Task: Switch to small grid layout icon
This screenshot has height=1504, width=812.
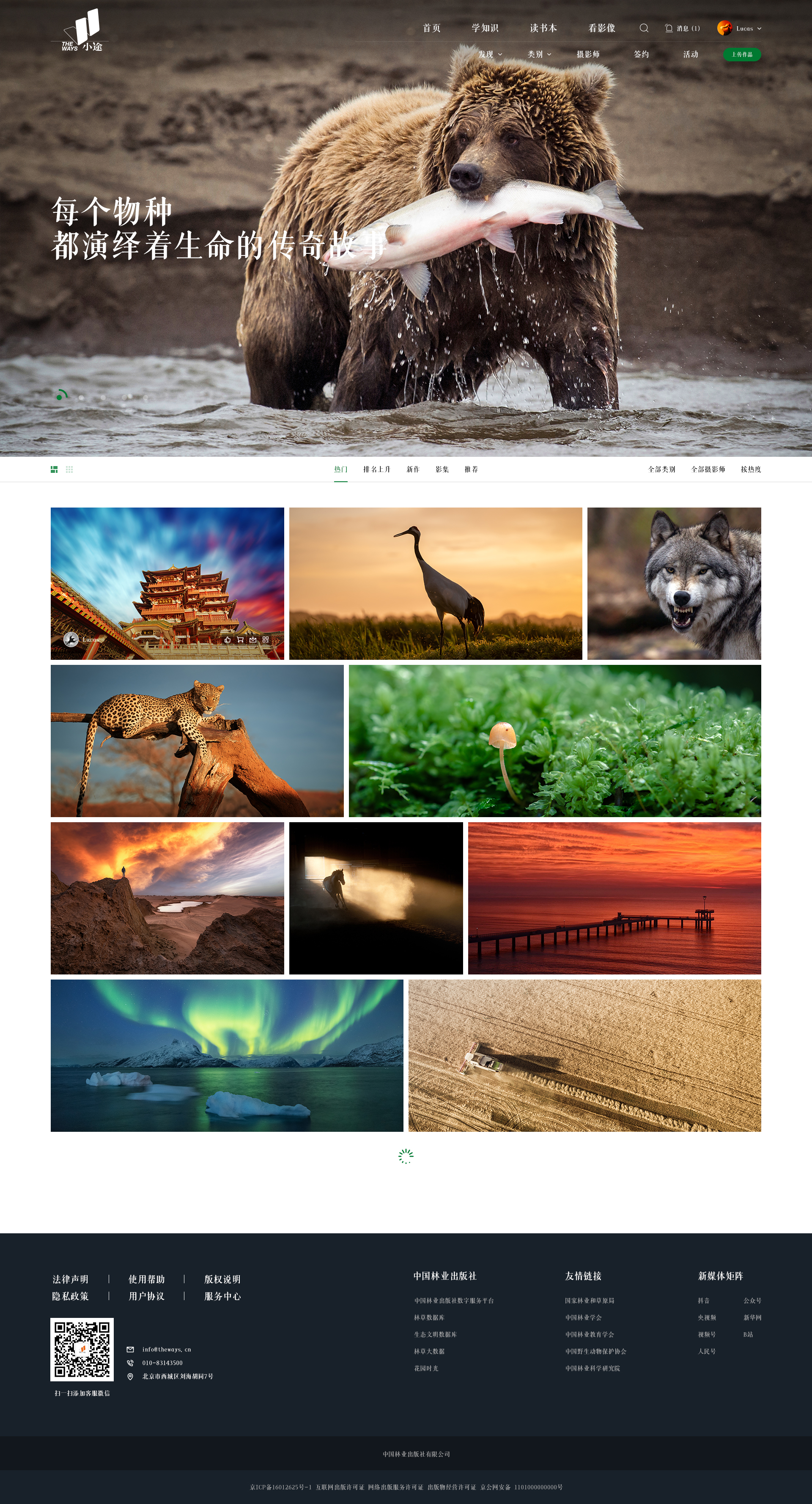Action: [x=69, y=469]
